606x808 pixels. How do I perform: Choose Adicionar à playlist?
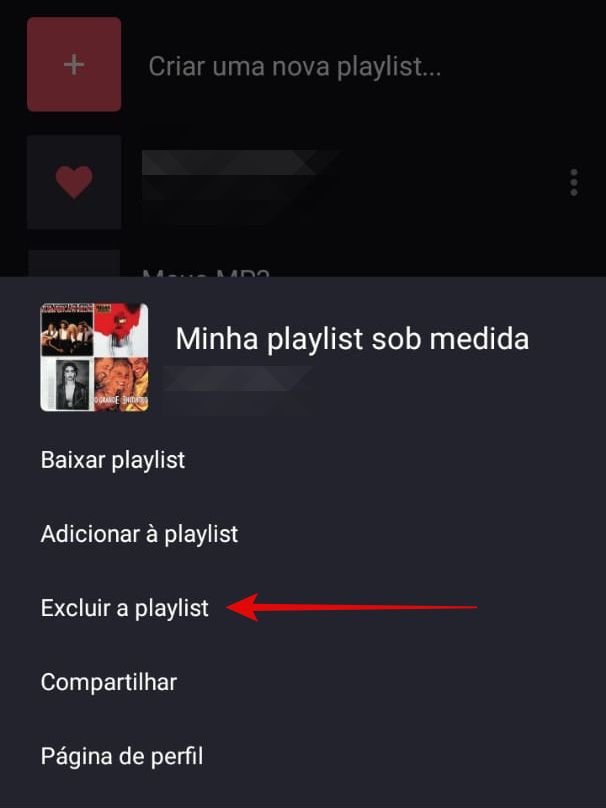click(139, 534)
